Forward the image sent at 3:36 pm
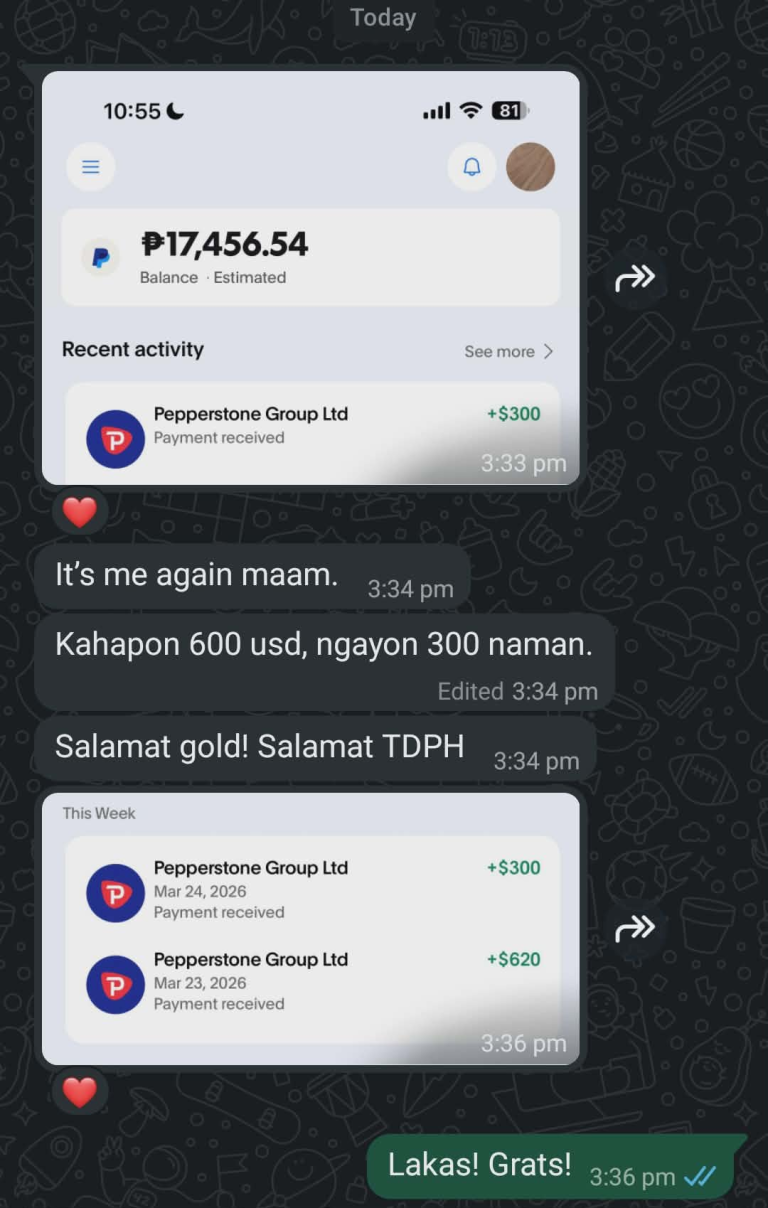The image size is (768, 1208). (x=635, y=928)
